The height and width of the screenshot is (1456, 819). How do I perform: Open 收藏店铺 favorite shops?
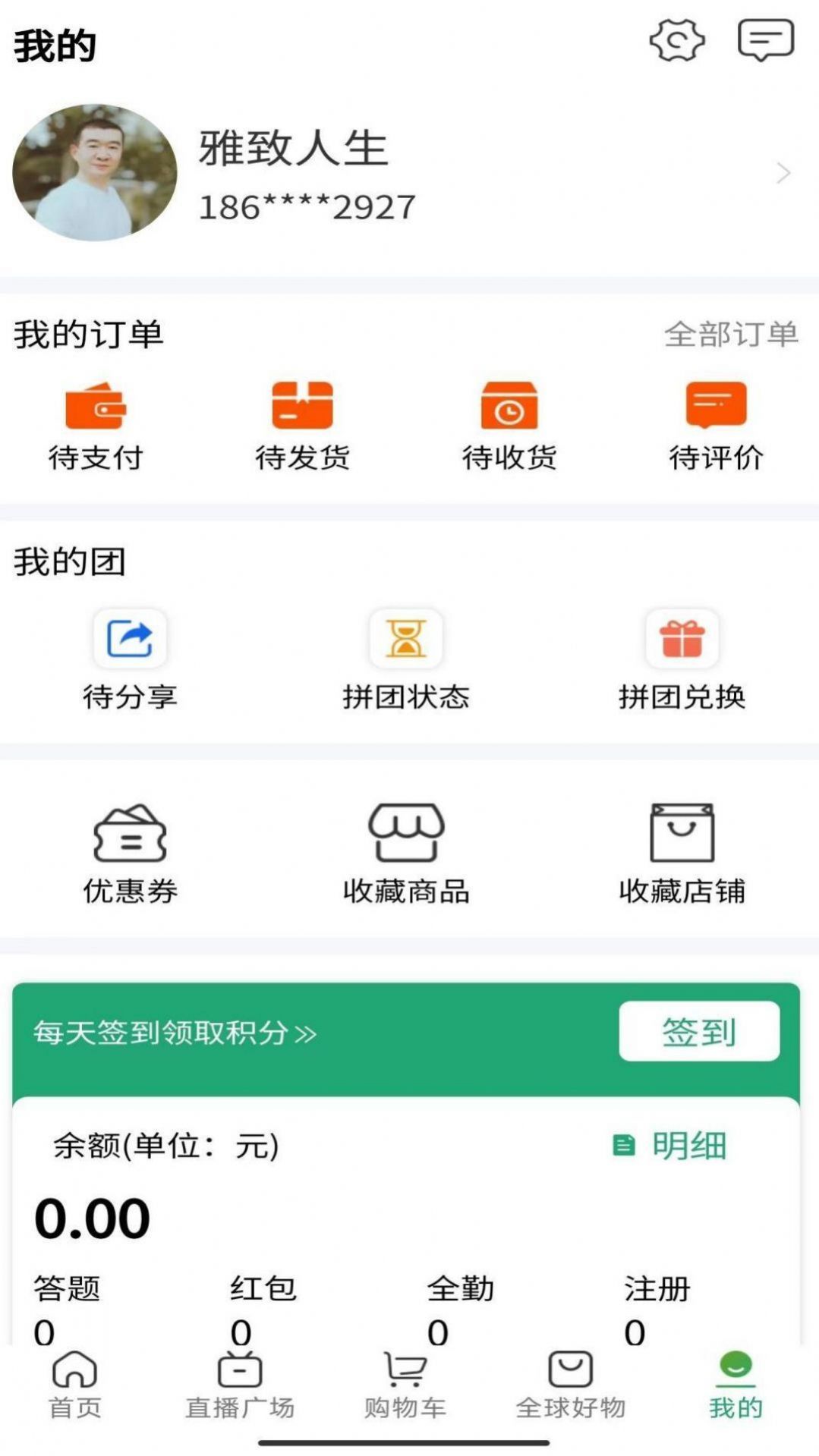click(682, 854)
